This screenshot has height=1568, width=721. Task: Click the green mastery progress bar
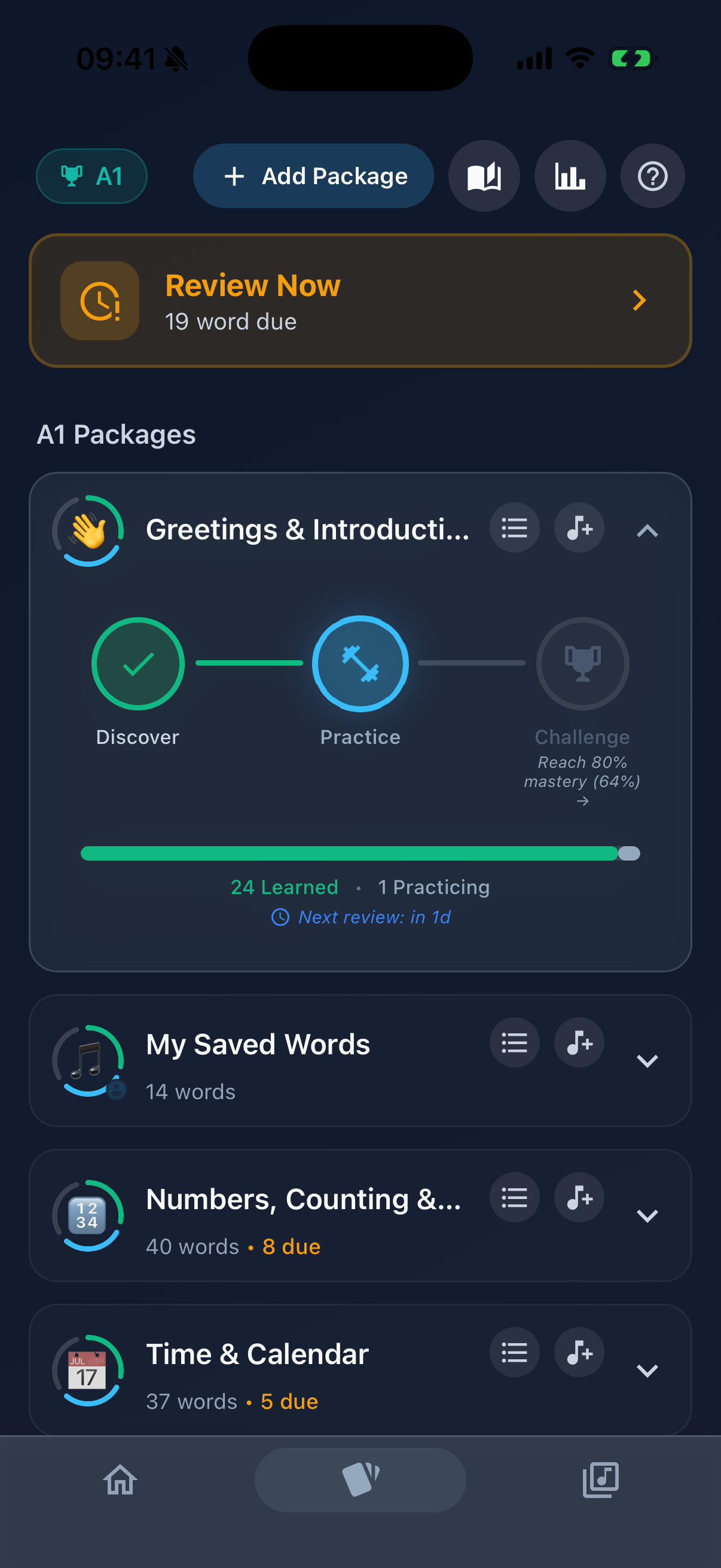tap(360, 854)
